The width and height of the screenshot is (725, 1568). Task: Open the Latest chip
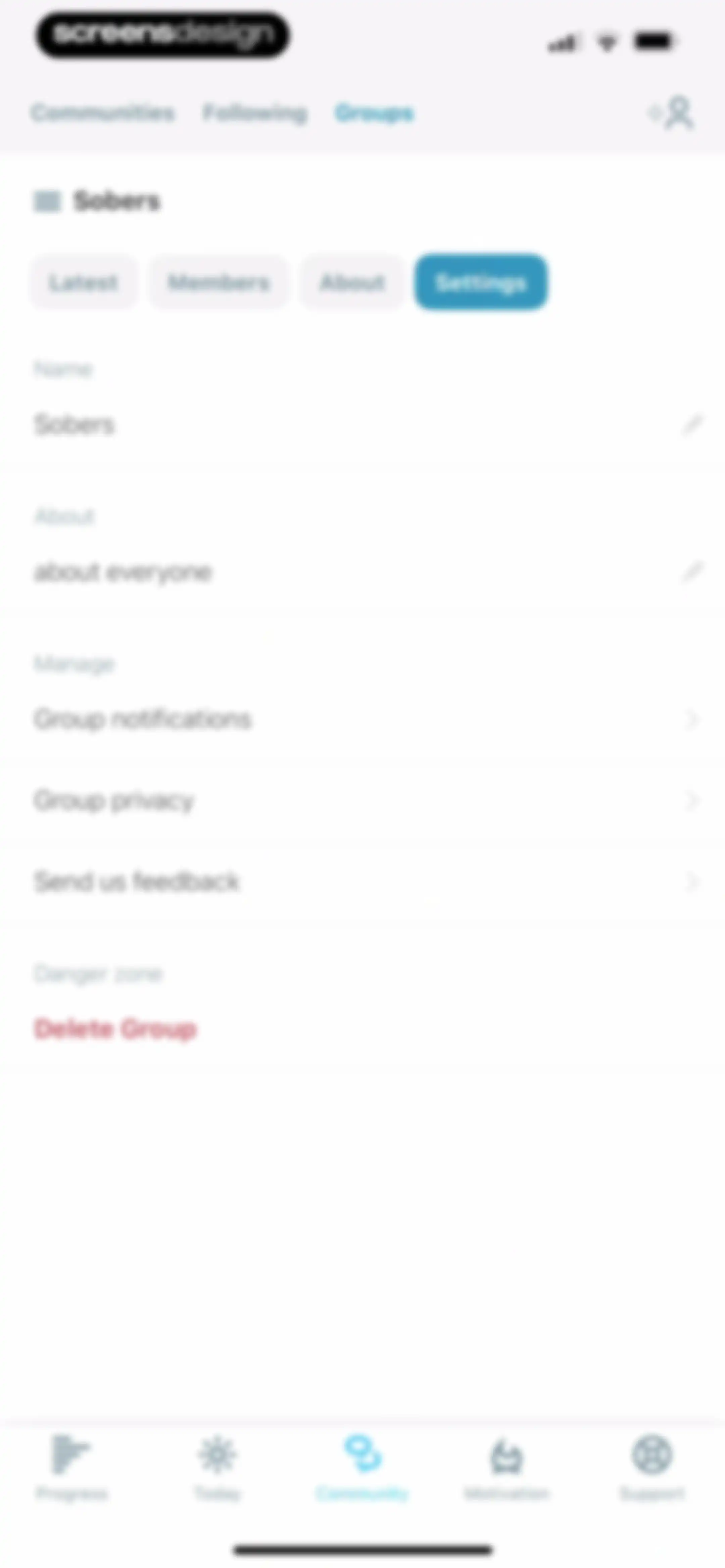83,282
